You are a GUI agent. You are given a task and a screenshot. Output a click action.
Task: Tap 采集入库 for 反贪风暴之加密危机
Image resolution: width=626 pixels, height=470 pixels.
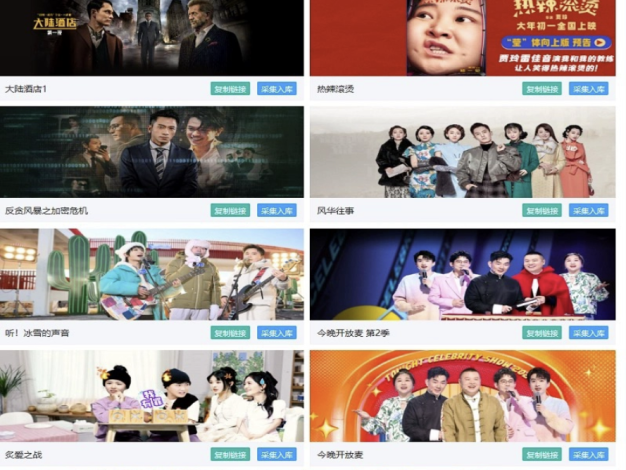(x=277, y=211)
